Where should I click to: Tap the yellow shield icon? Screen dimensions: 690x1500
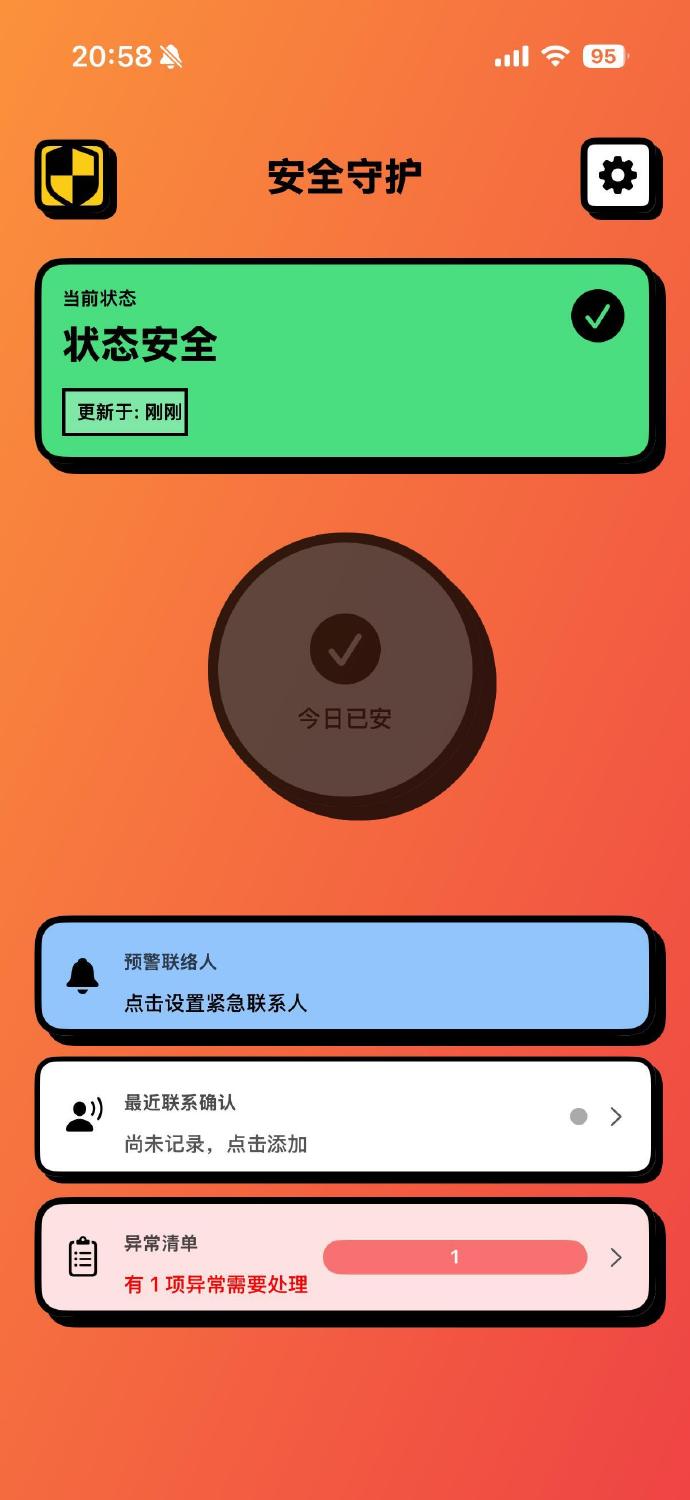pyautogui.click(x=74, y=176)
